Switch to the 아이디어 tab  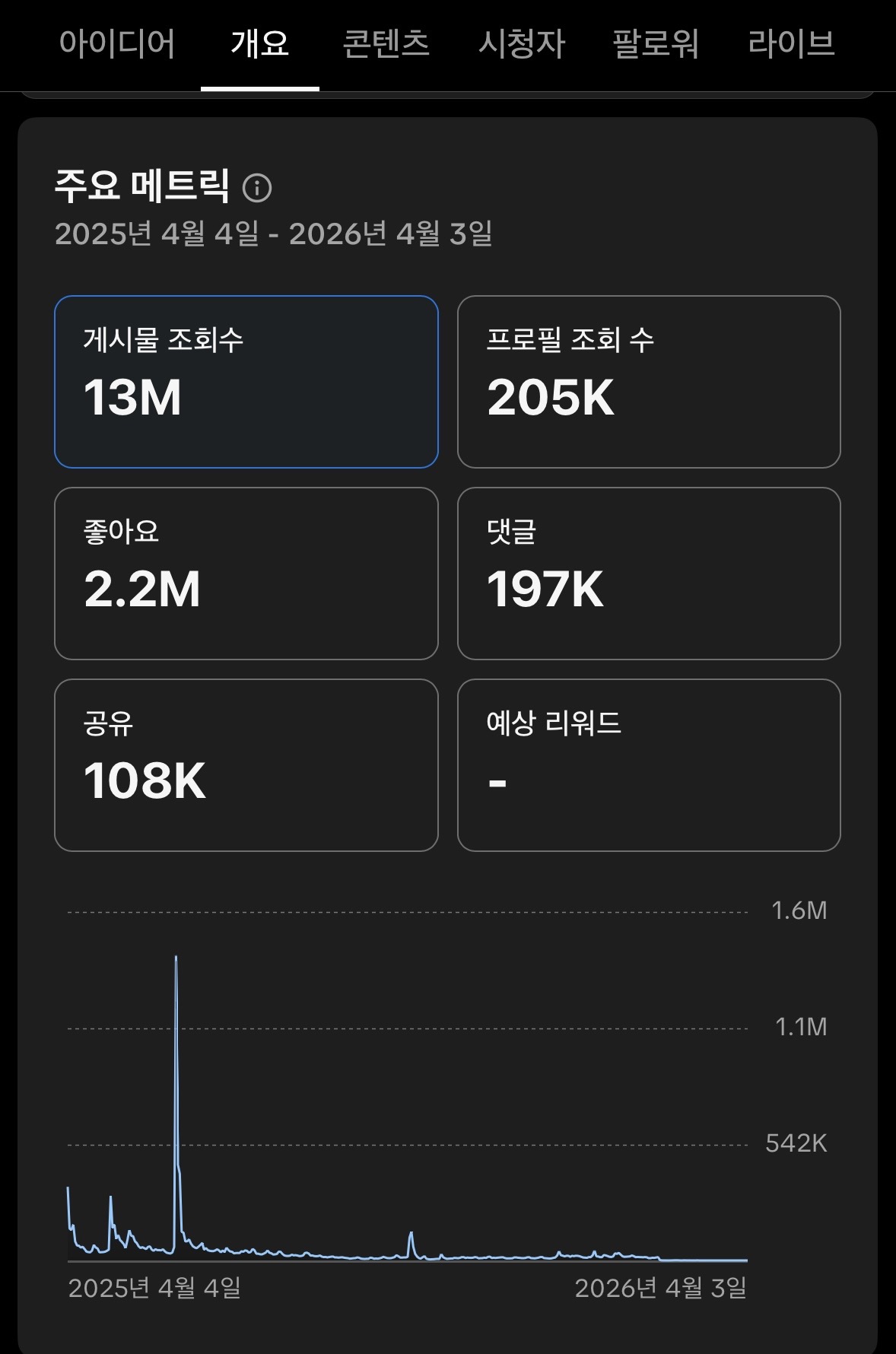pyautogui.click(x=117, y=43)
